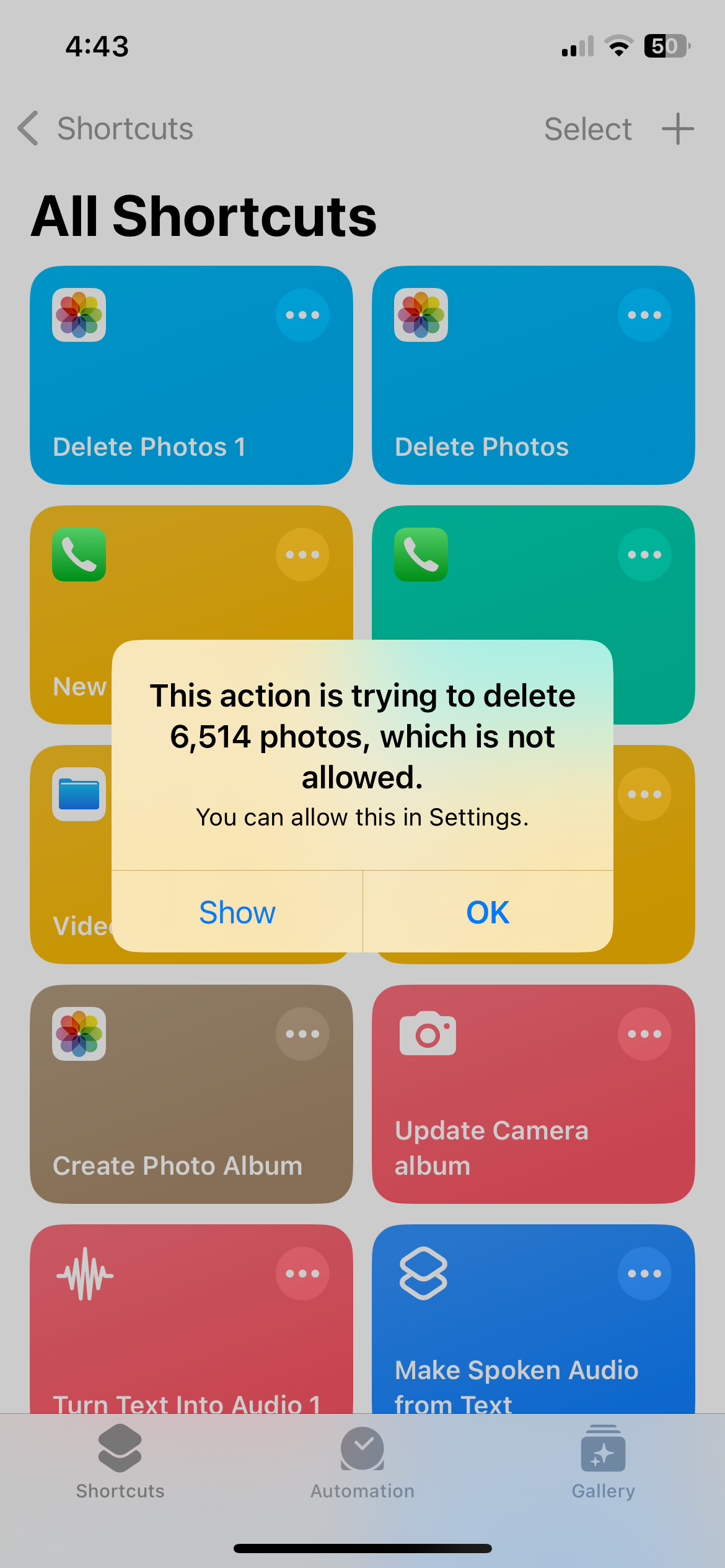Screen dimensions: 725x1568
Task: Open options for Create Photo Album
Action: 302,1034
